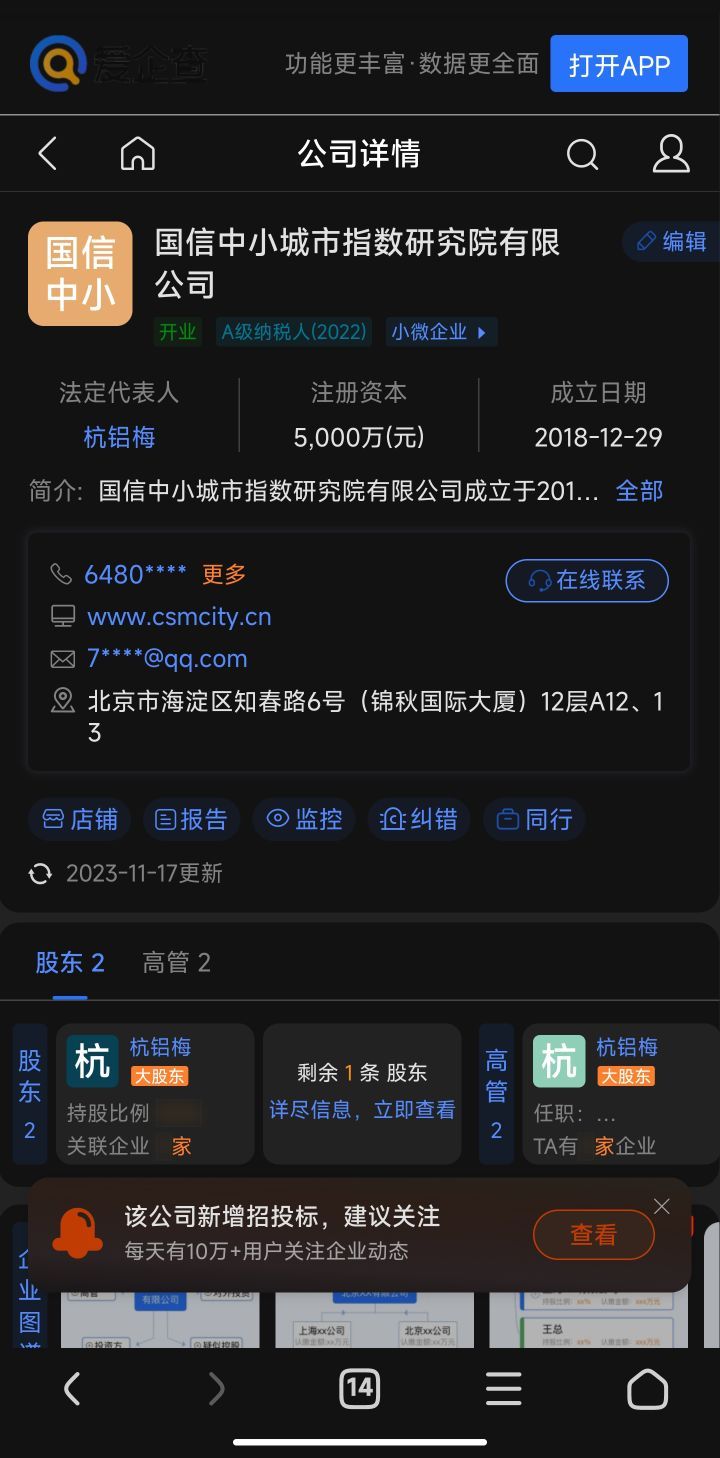Screen dimensions: 720x1458
Task: Open the 报告 chip
Action: [x=192, y=820]
